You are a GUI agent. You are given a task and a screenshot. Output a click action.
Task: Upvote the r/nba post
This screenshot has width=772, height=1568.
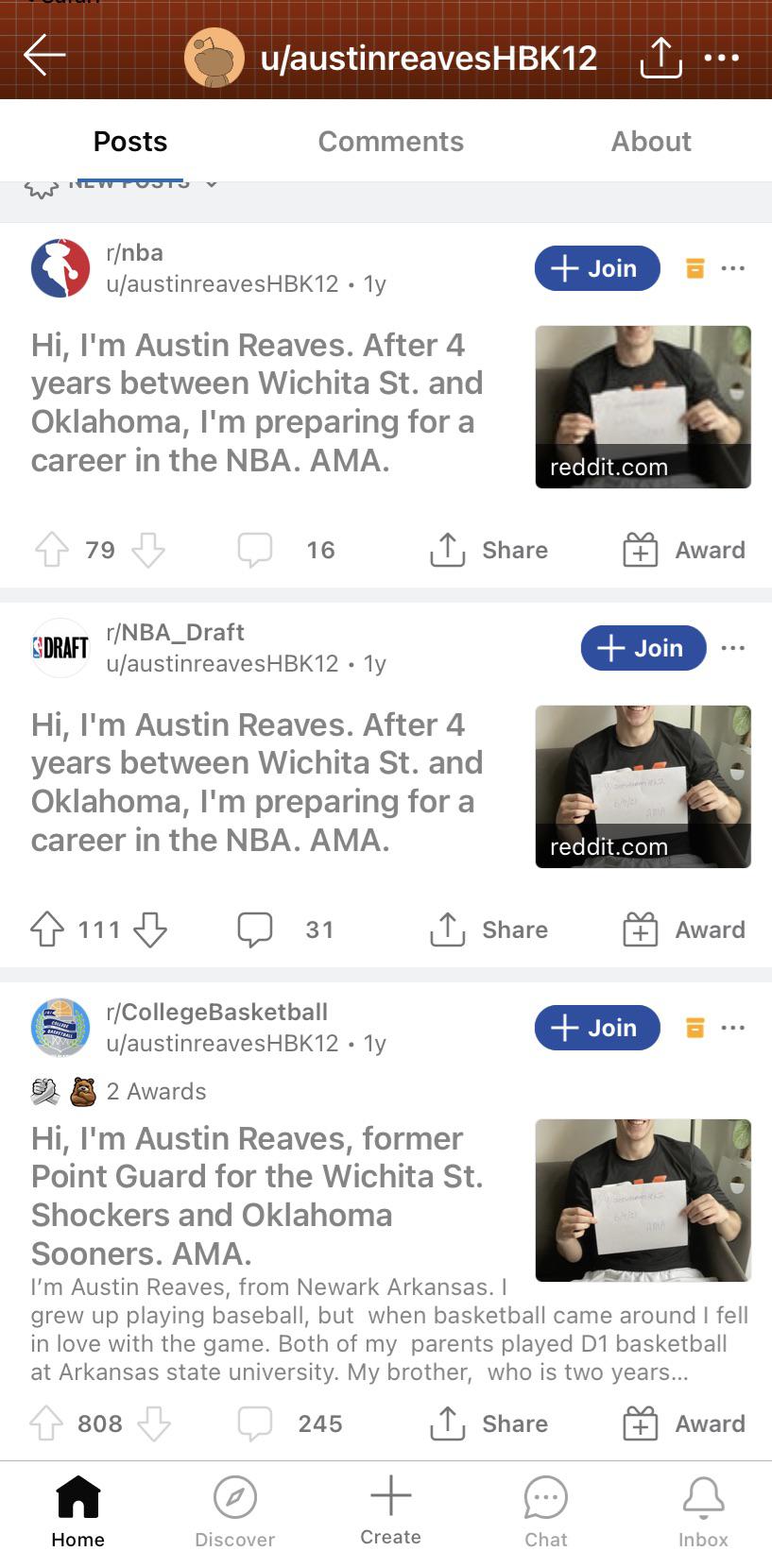coord(52,550)
